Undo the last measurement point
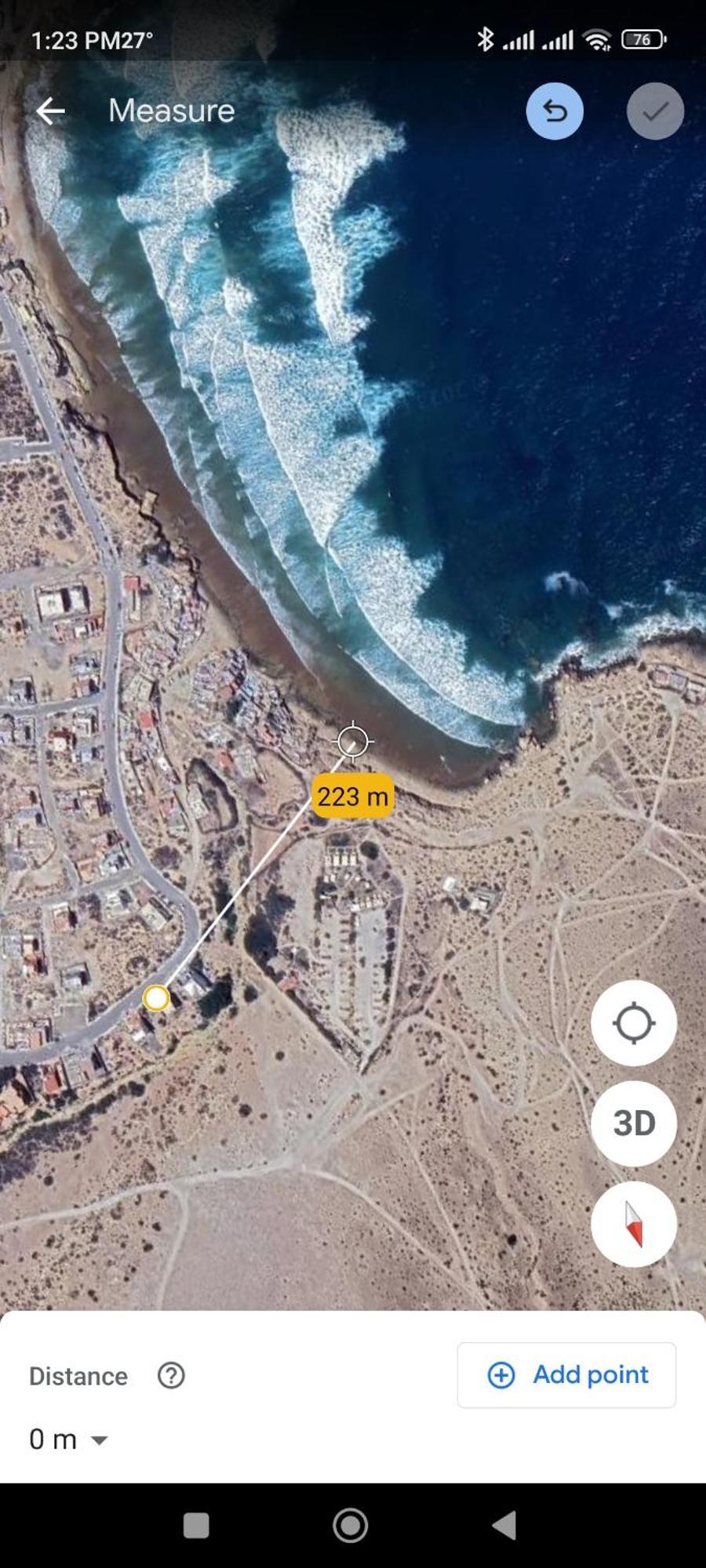The height and width of the screenshot is (1568, 706). [555, 111]
